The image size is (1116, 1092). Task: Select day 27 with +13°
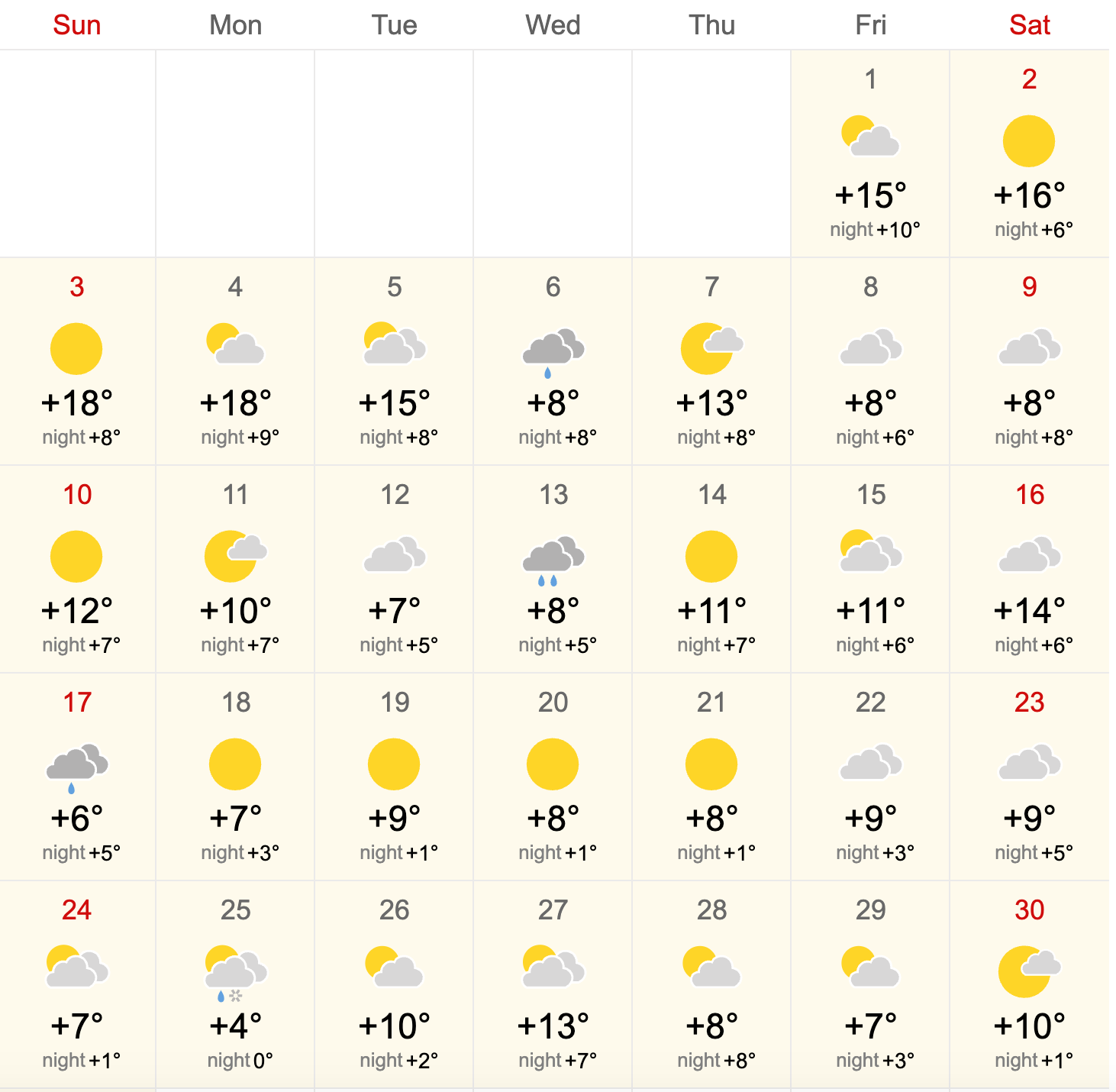click(x=553, y=985)
